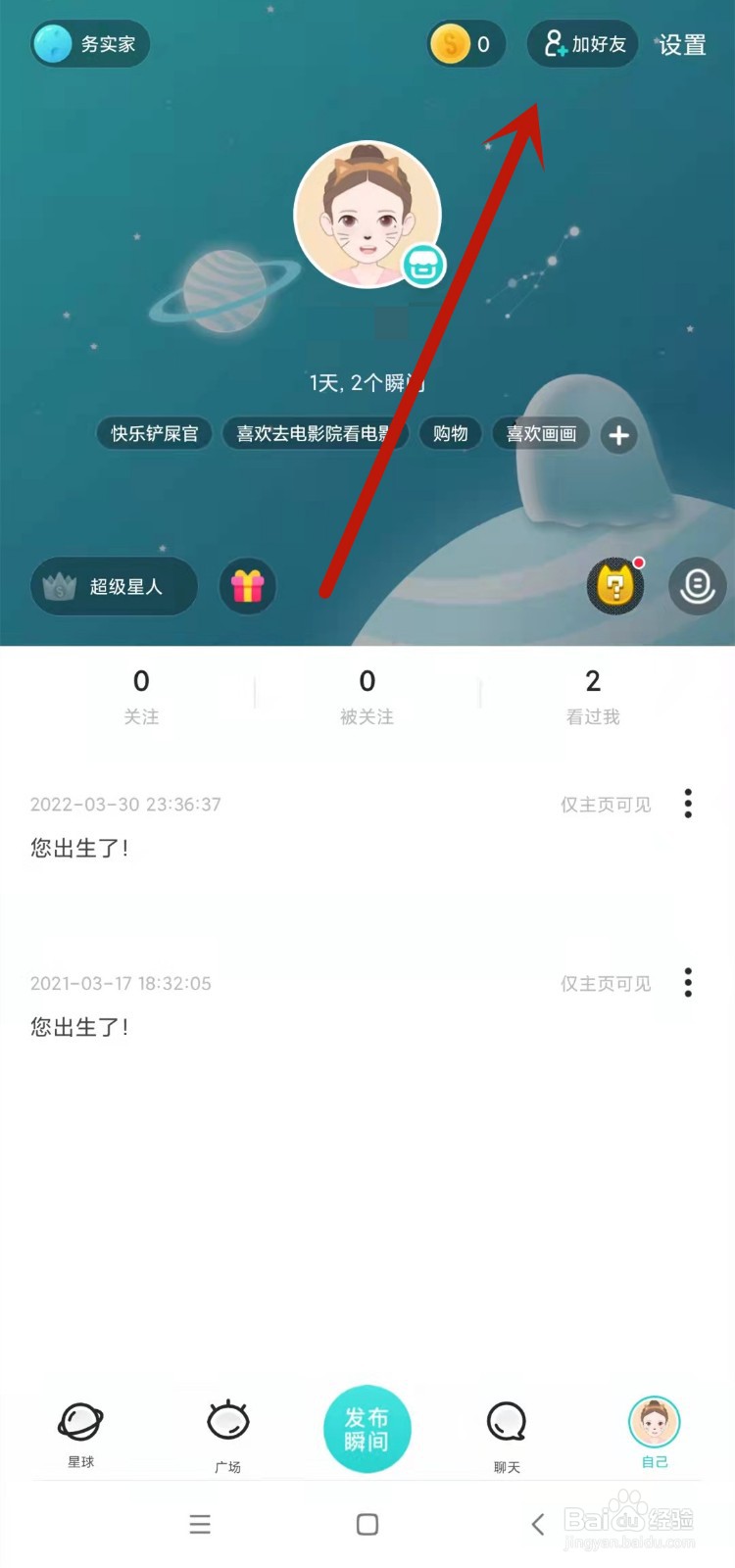Tap the 超级星人 membership button
The width and height of the screenshot is (735, 1568).
pos(114,585)
